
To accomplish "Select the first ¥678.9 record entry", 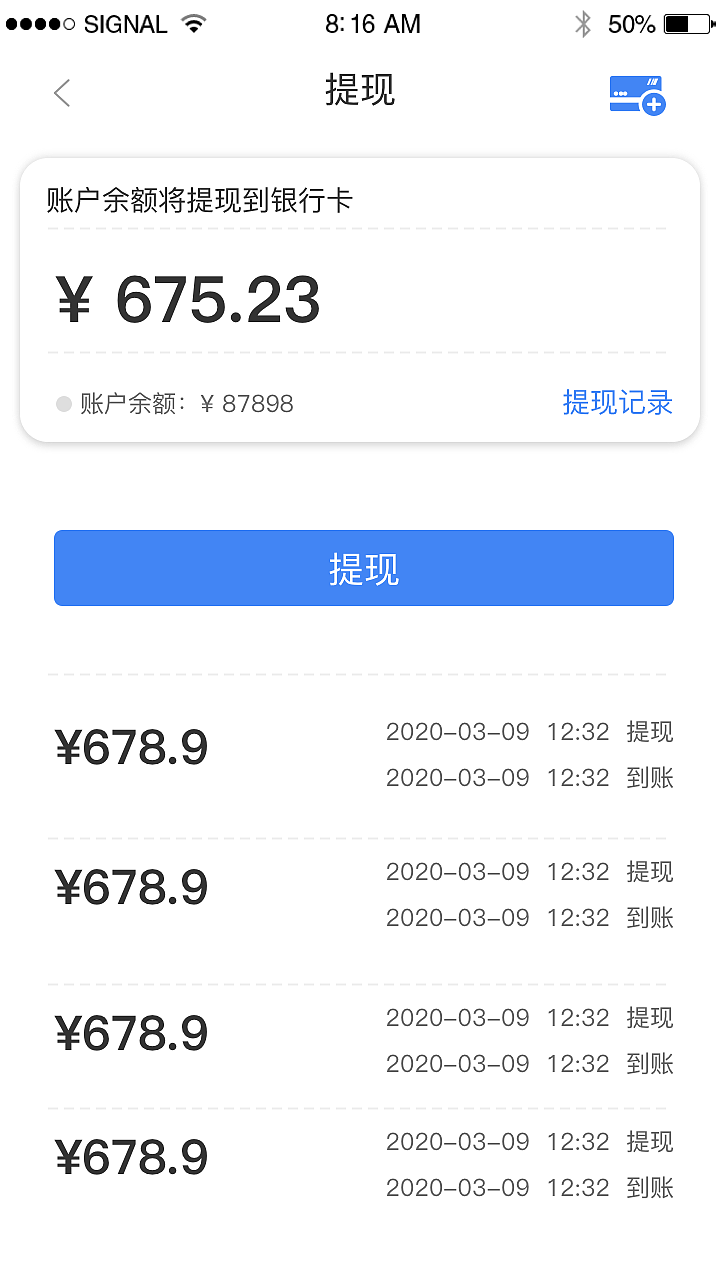I will tap(131, 747).
